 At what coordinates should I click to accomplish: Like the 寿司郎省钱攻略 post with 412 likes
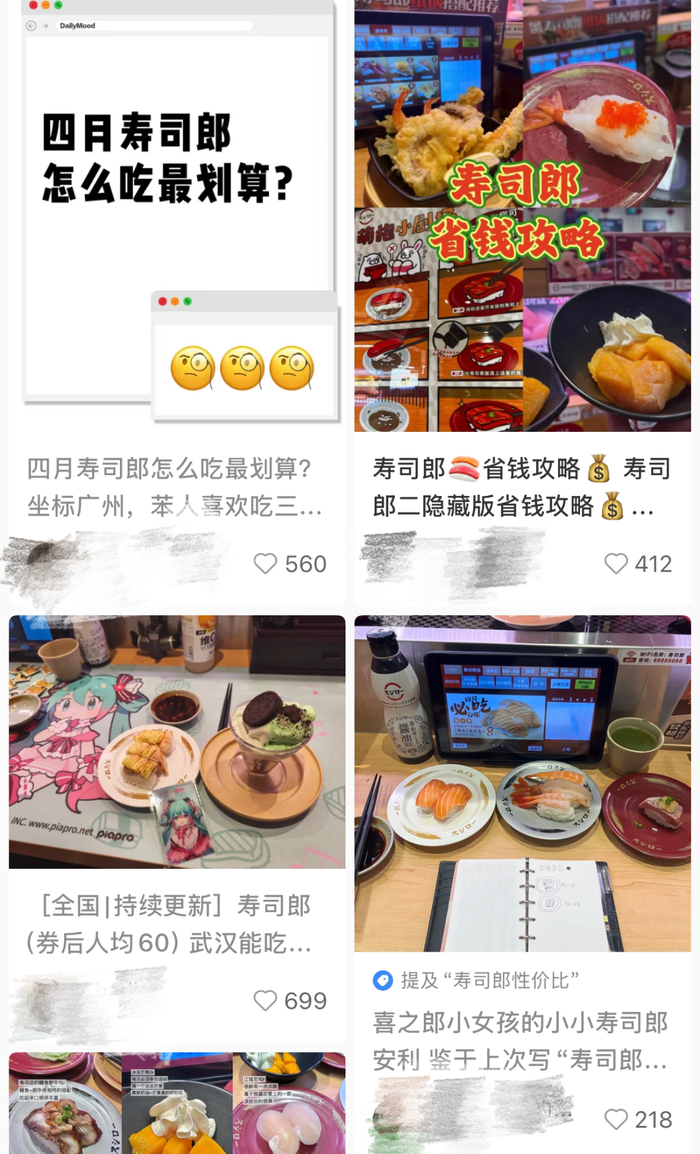click(x=616, y=564)
